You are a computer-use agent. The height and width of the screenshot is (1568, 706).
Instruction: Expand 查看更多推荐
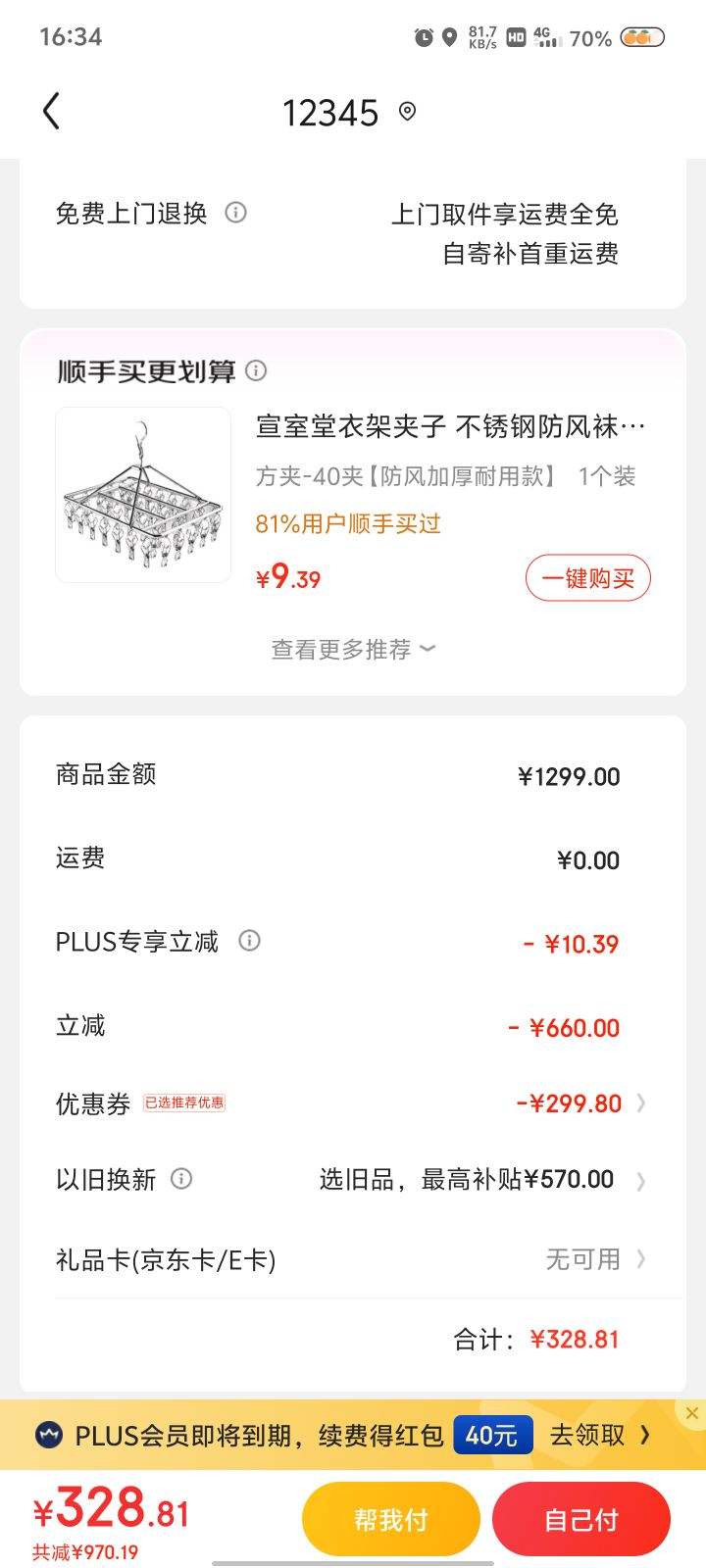click(x=353, y=649)
